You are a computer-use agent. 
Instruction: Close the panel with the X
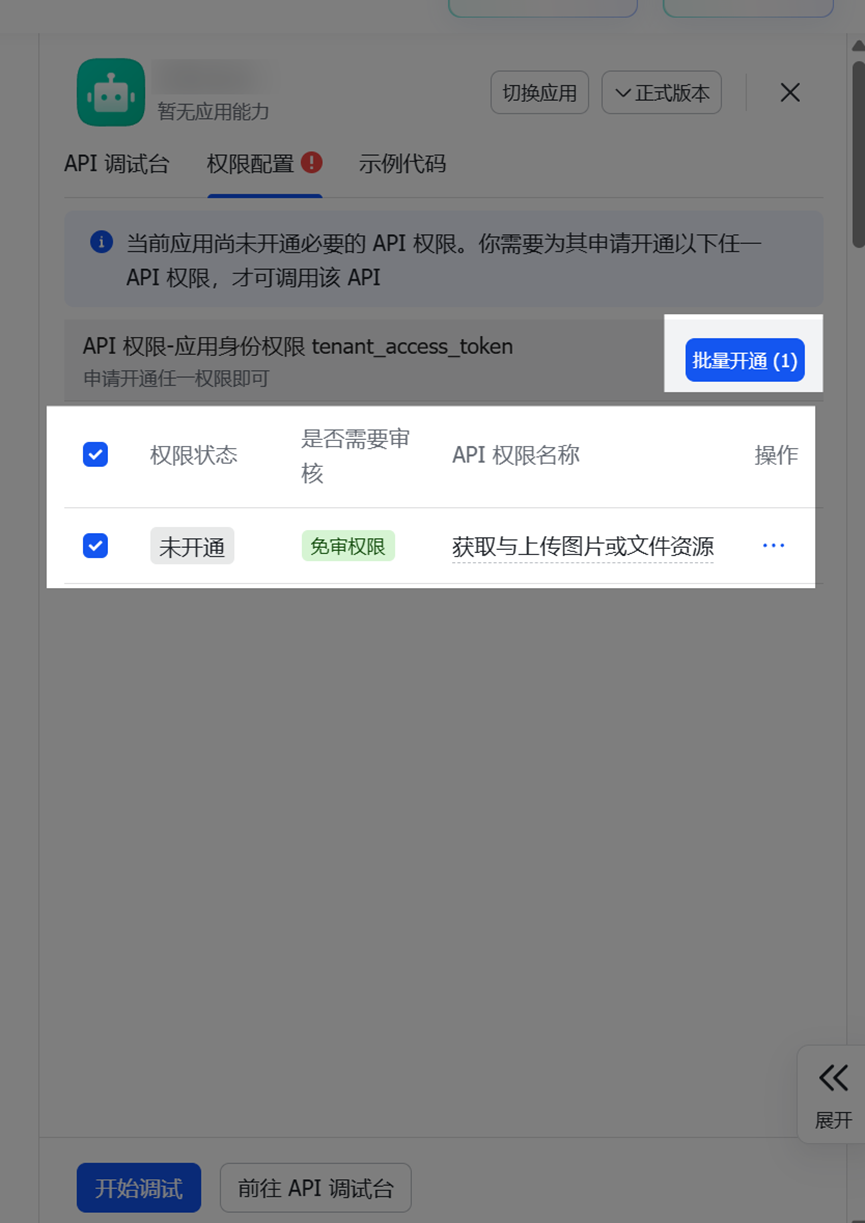tap(790, 93)
